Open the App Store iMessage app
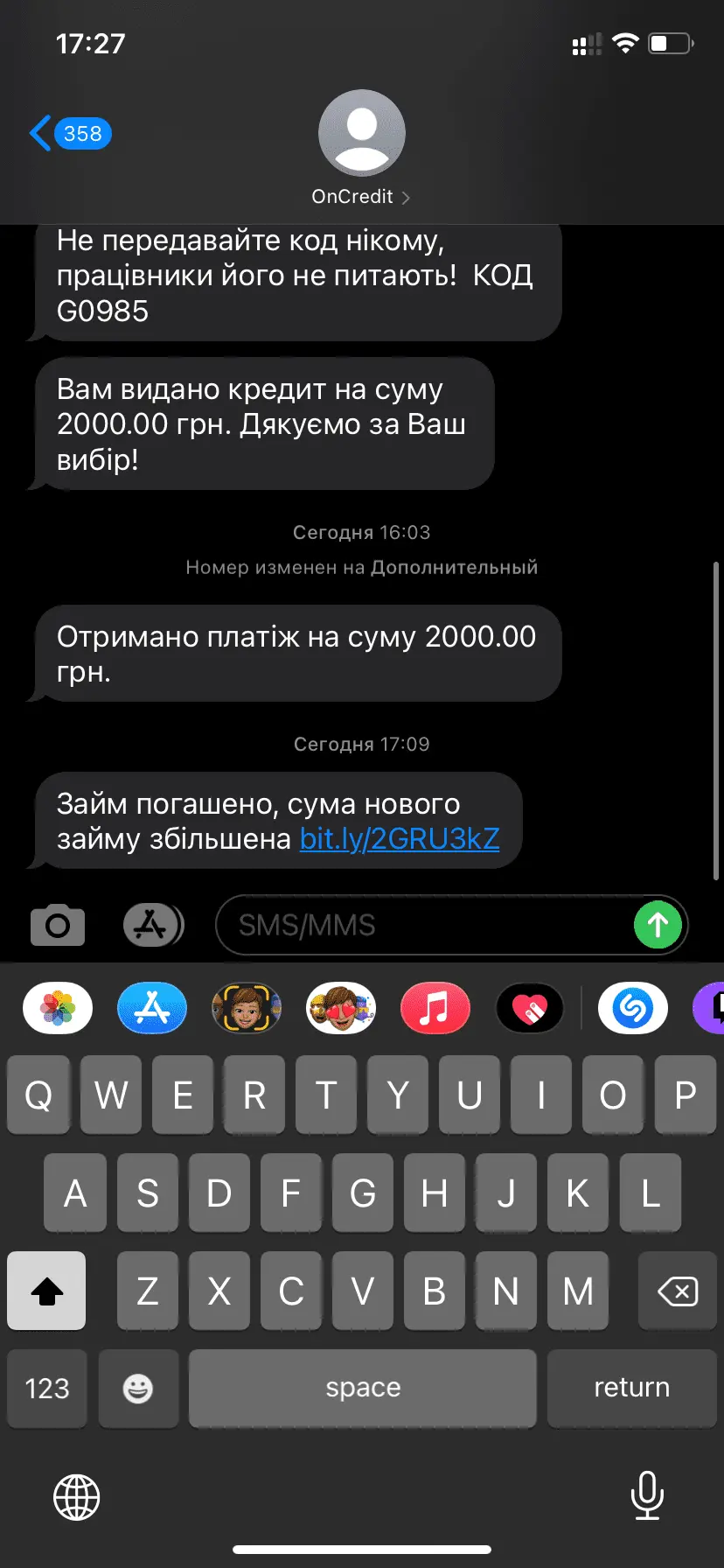The width and height of the screenshot is (724, 1568). pos(152,1008)
